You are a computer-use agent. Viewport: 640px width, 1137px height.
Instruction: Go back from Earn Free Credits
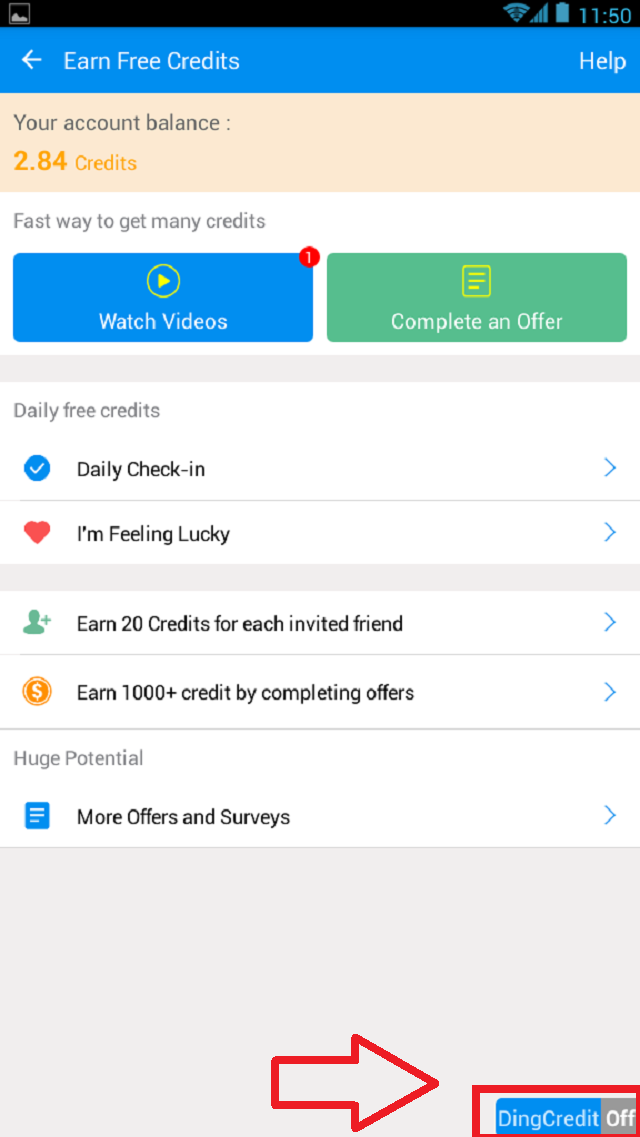(x=32, y=61)
